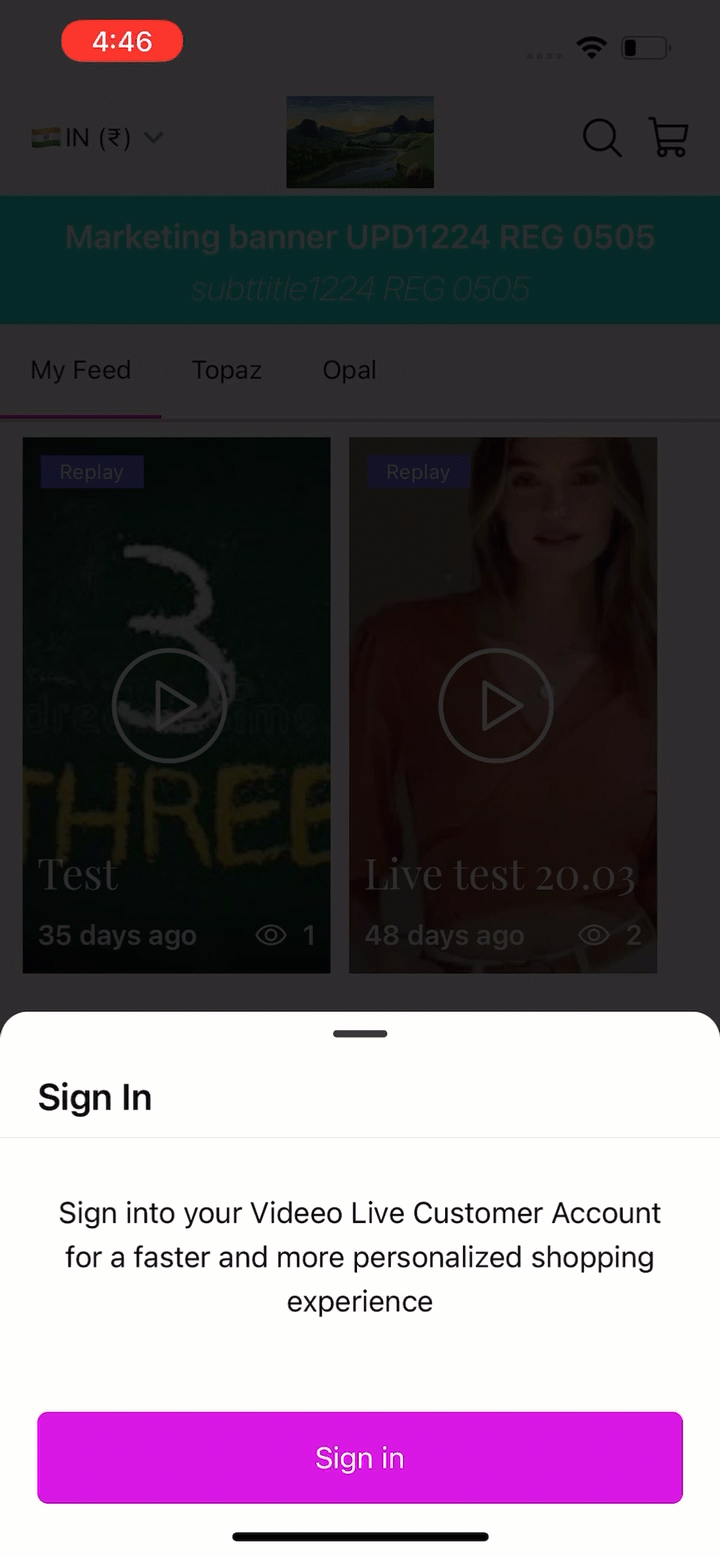720x1556 pixels.
Task: Tap the sheet's drag handle
Action: (x=360, y=1034)
